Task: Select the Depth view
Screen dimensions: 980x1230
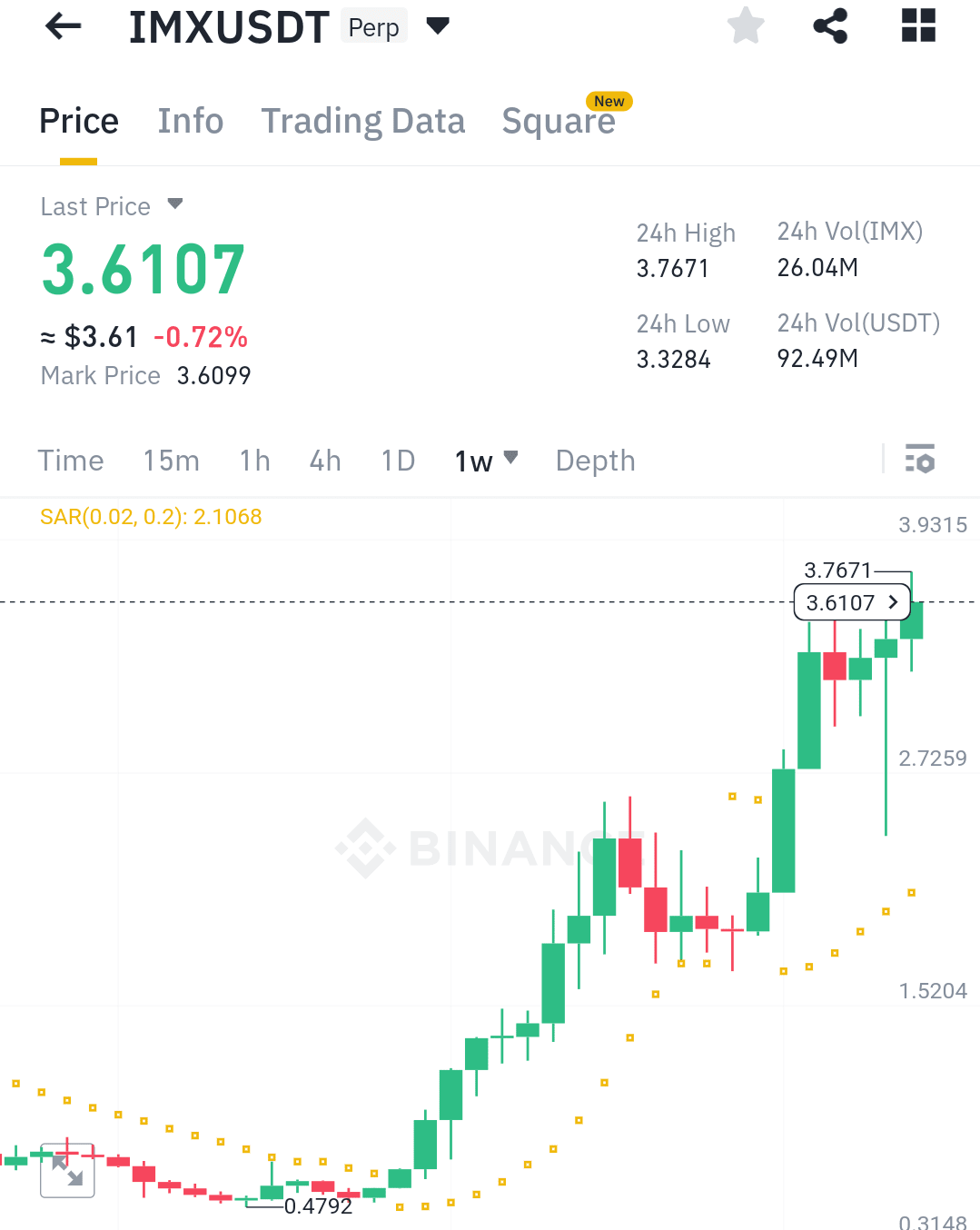Action: coord(594,461)
